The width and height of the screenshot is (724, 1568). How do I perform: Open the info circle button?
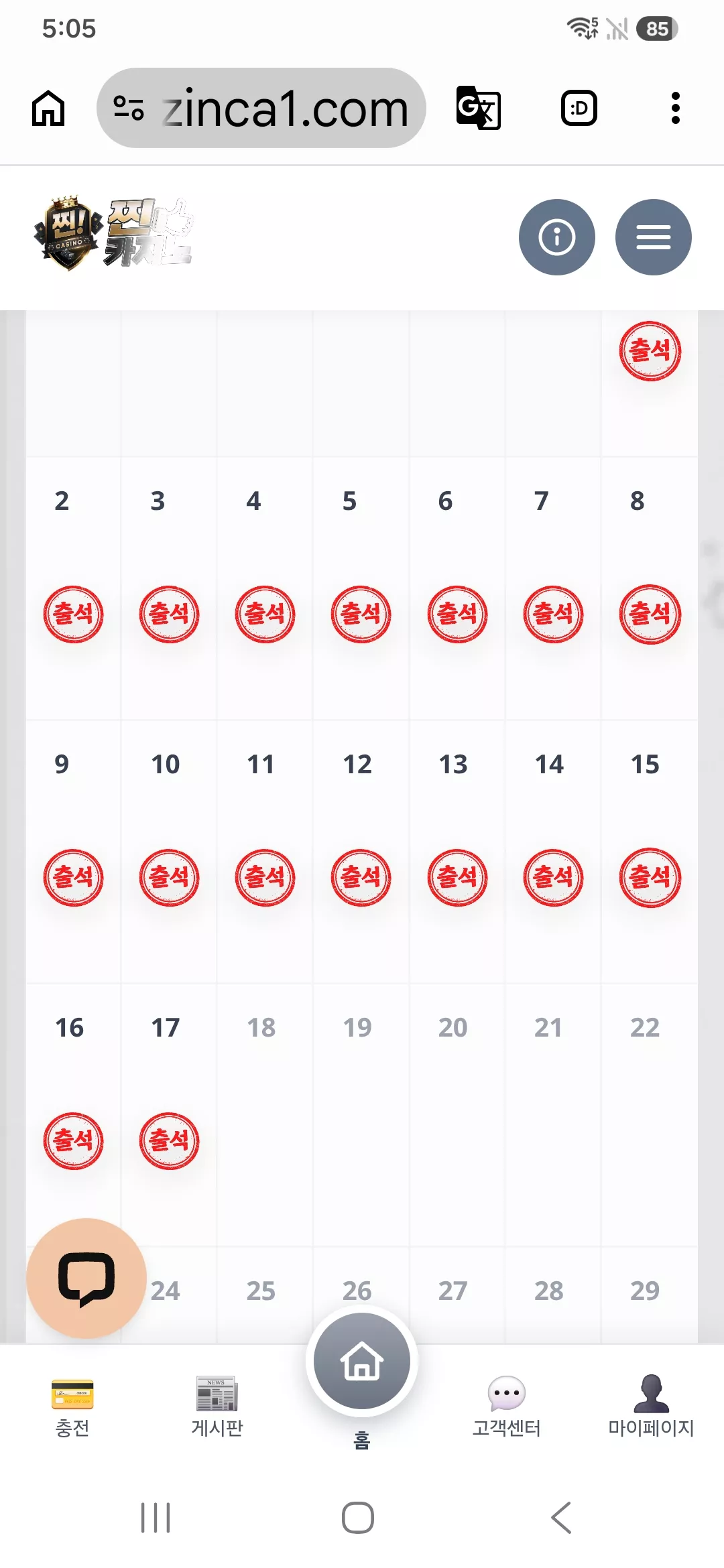[x=557, y=237]
